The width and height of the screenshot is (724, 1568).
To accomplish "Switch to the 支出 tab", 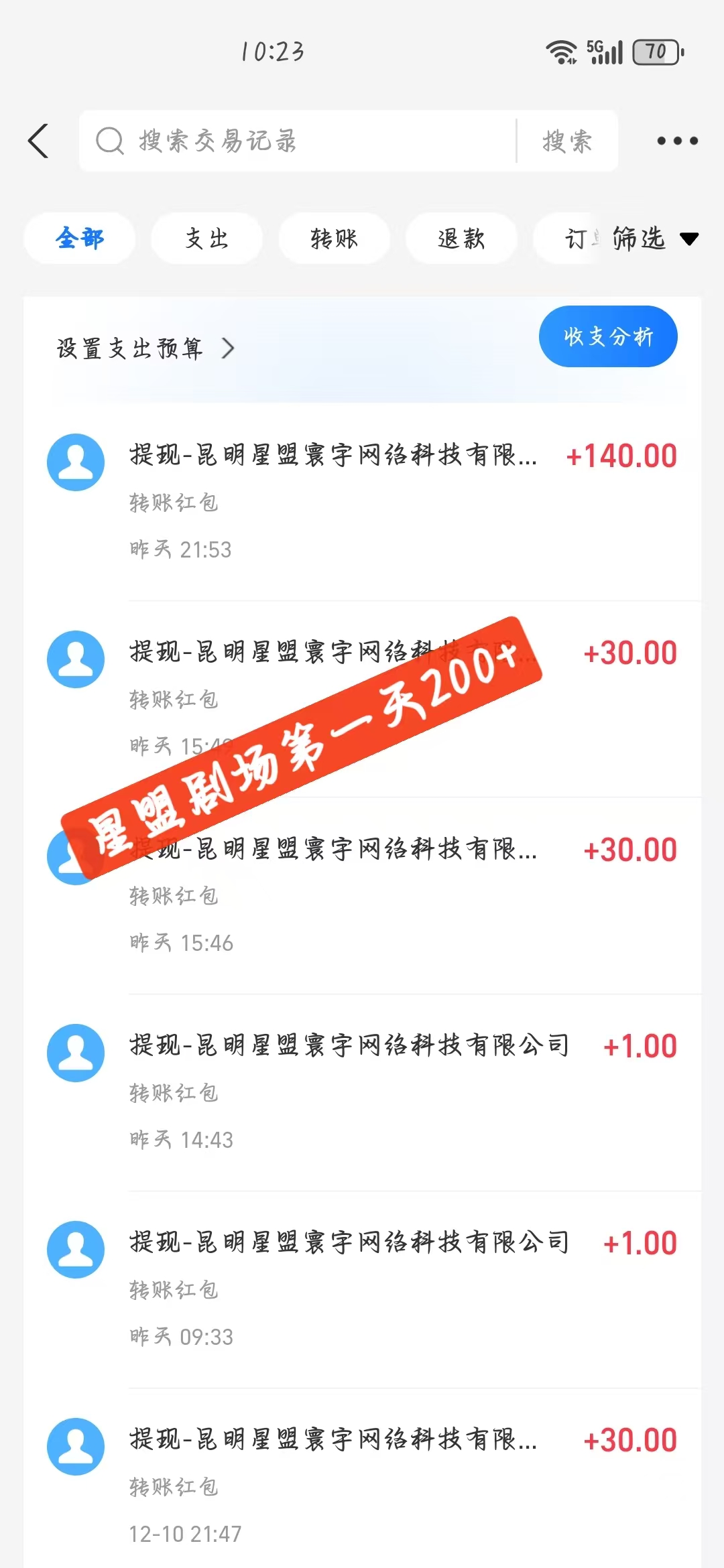I will (206, 238).
